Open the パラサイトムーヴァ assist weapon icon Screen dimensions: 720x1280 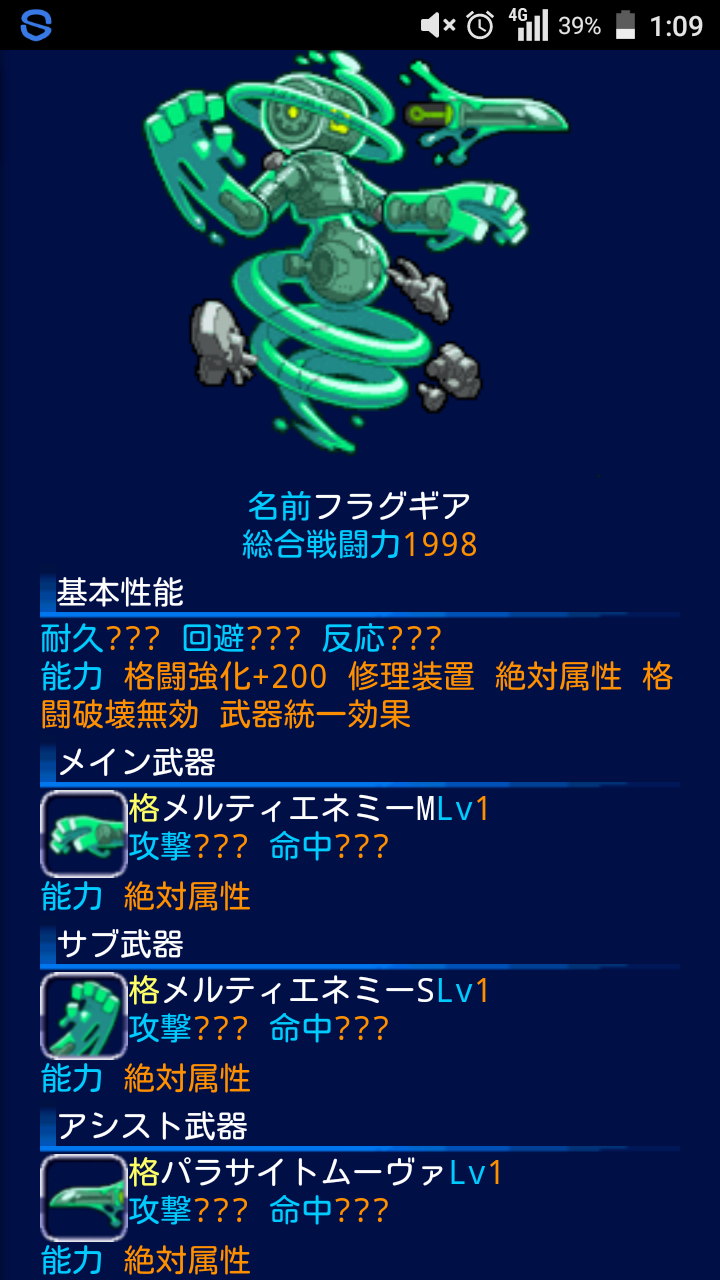point(84,1197)
